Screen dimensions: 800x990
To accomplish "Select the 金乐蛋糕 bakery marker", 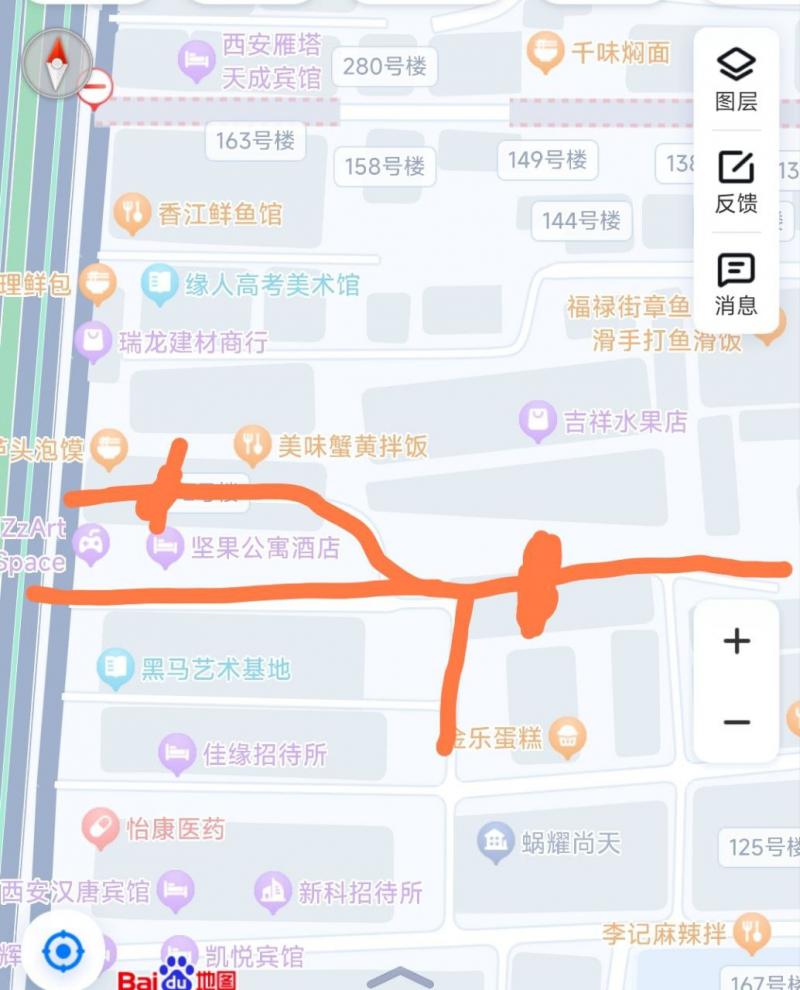I will tap(568, 737).
